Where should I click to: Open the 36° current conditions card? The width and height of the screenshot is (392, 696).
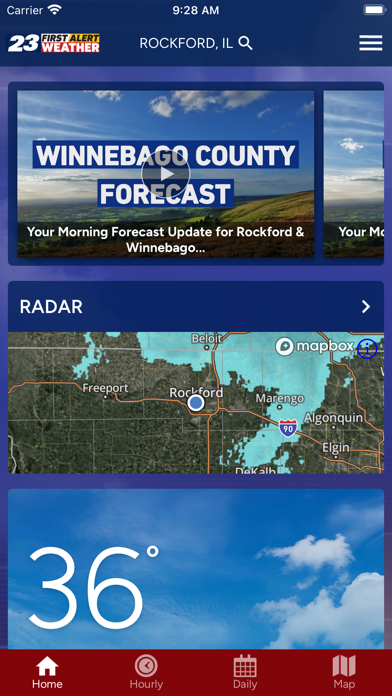click(196, 569)
